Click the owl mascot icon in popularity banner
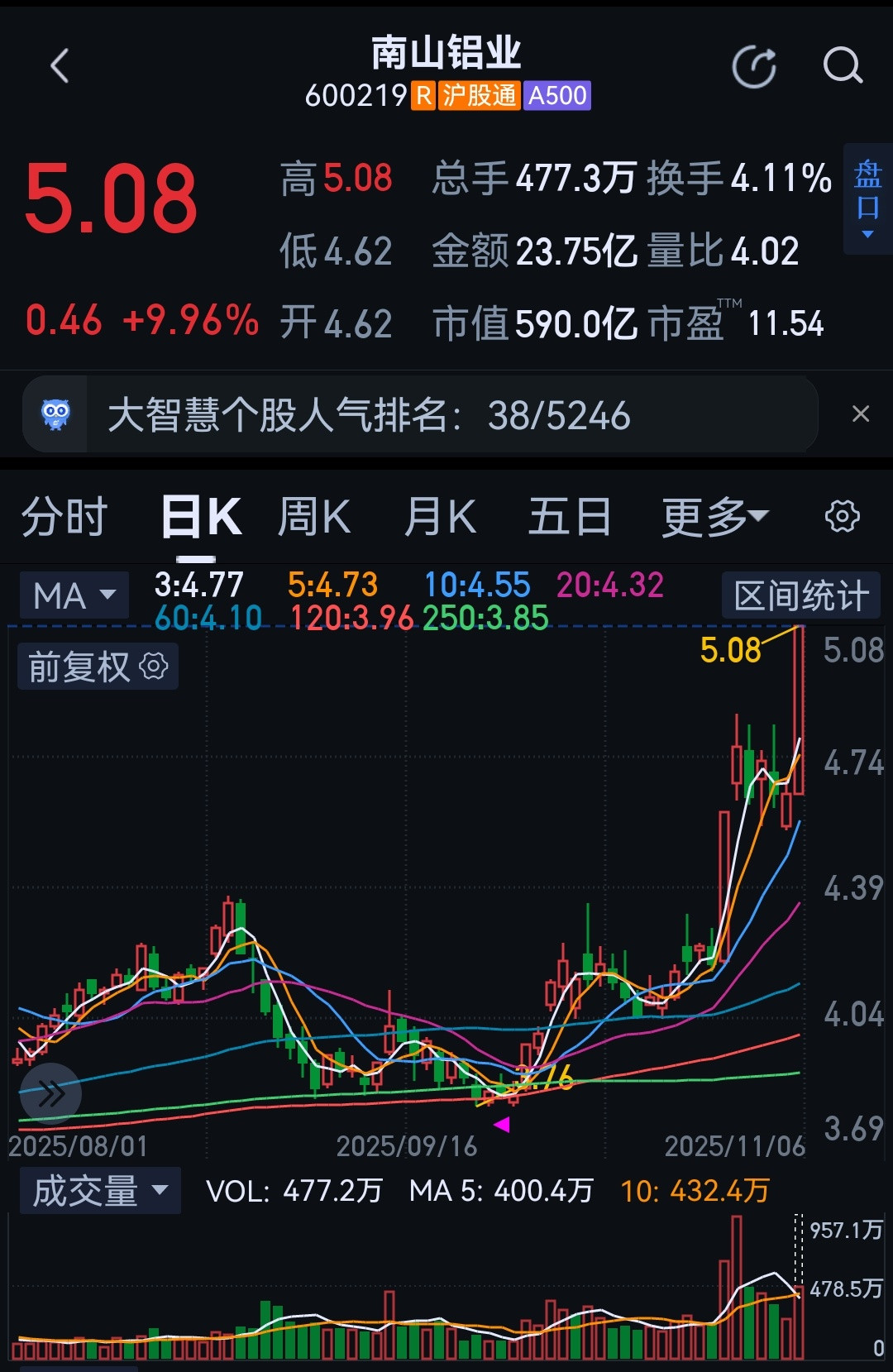The image size is (893, 1372). (55, 414)
